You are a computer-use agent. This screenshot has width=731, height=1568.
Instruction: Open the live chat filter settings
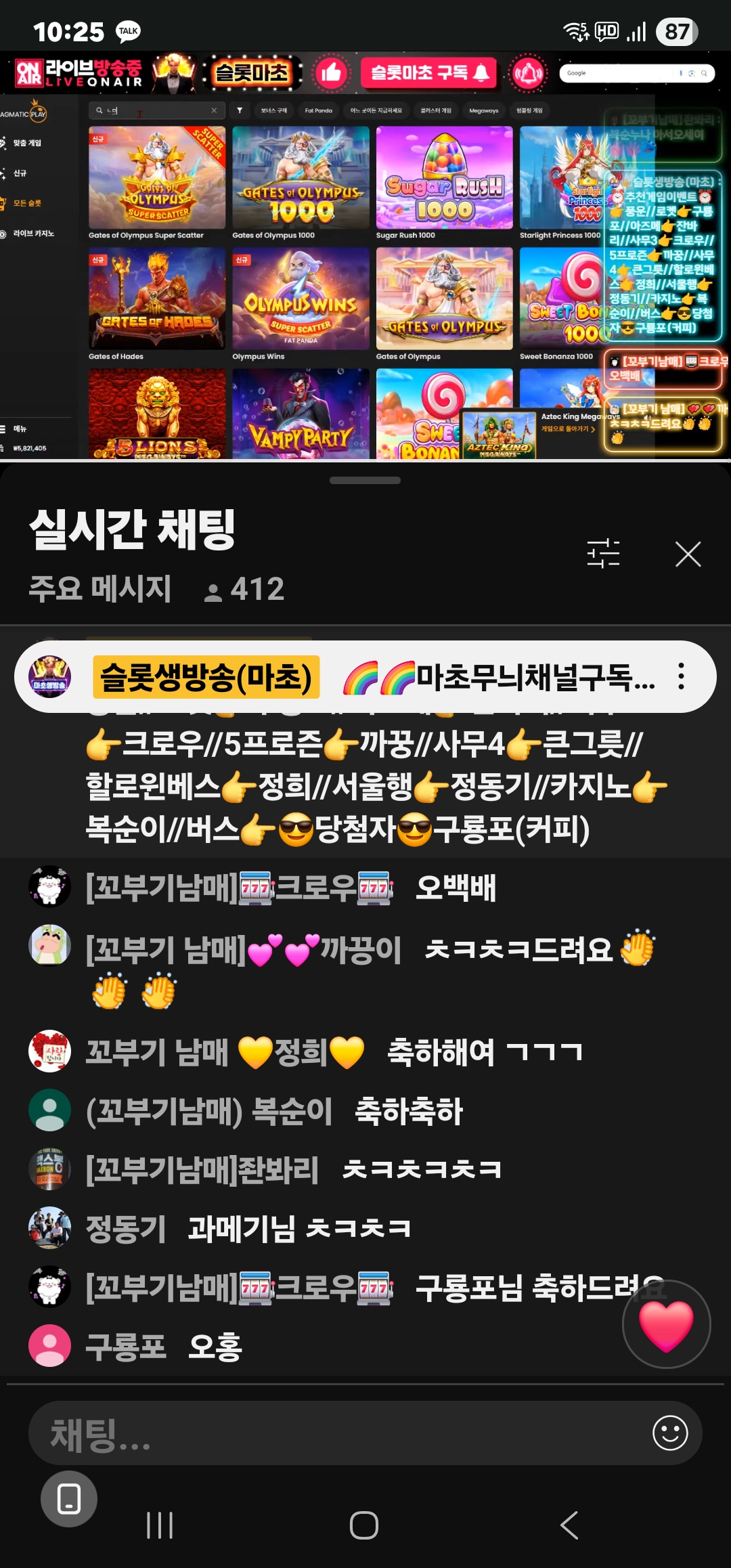(603, 554)
